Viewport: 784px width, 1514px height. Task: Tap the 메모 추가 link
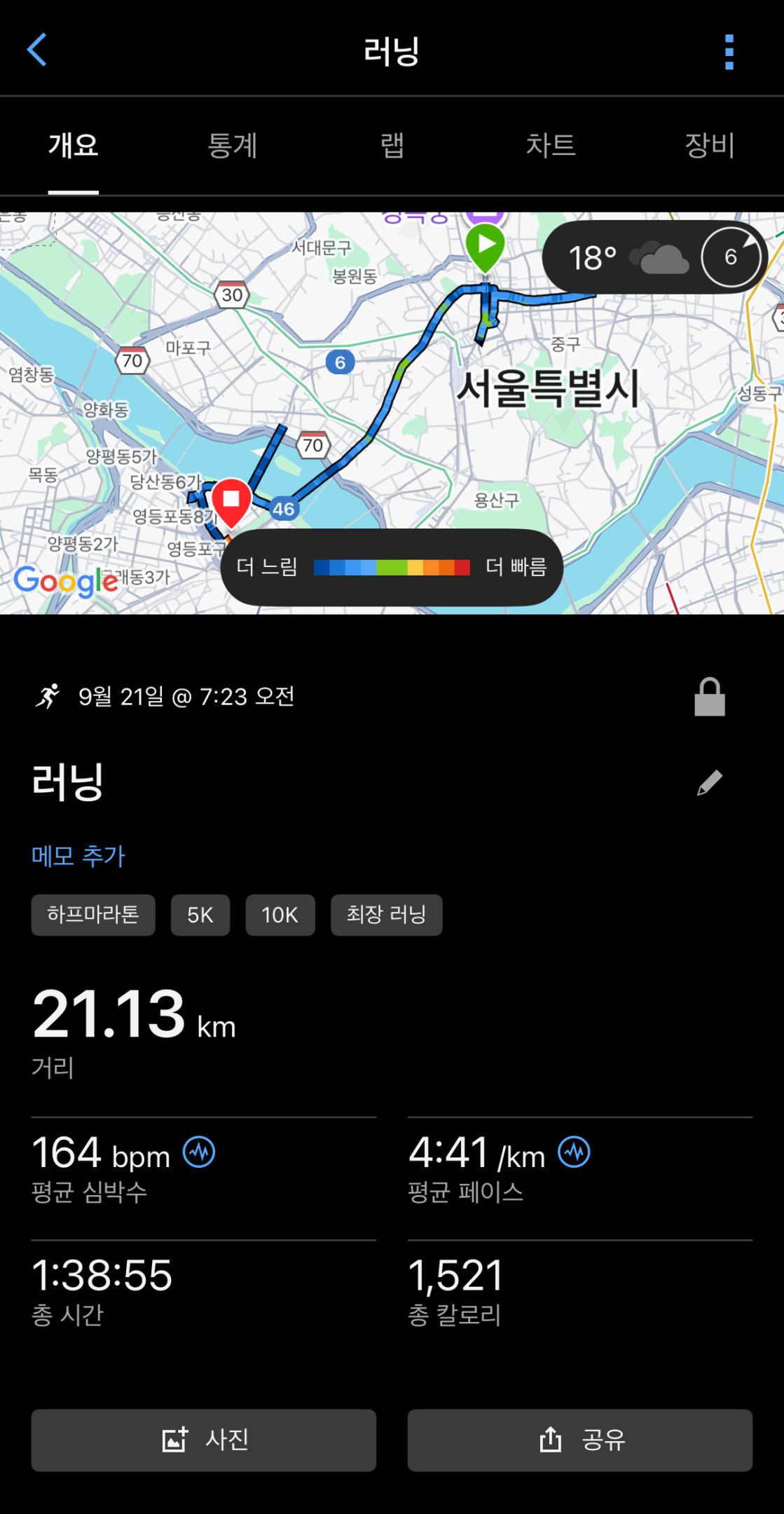pos(78,856)
